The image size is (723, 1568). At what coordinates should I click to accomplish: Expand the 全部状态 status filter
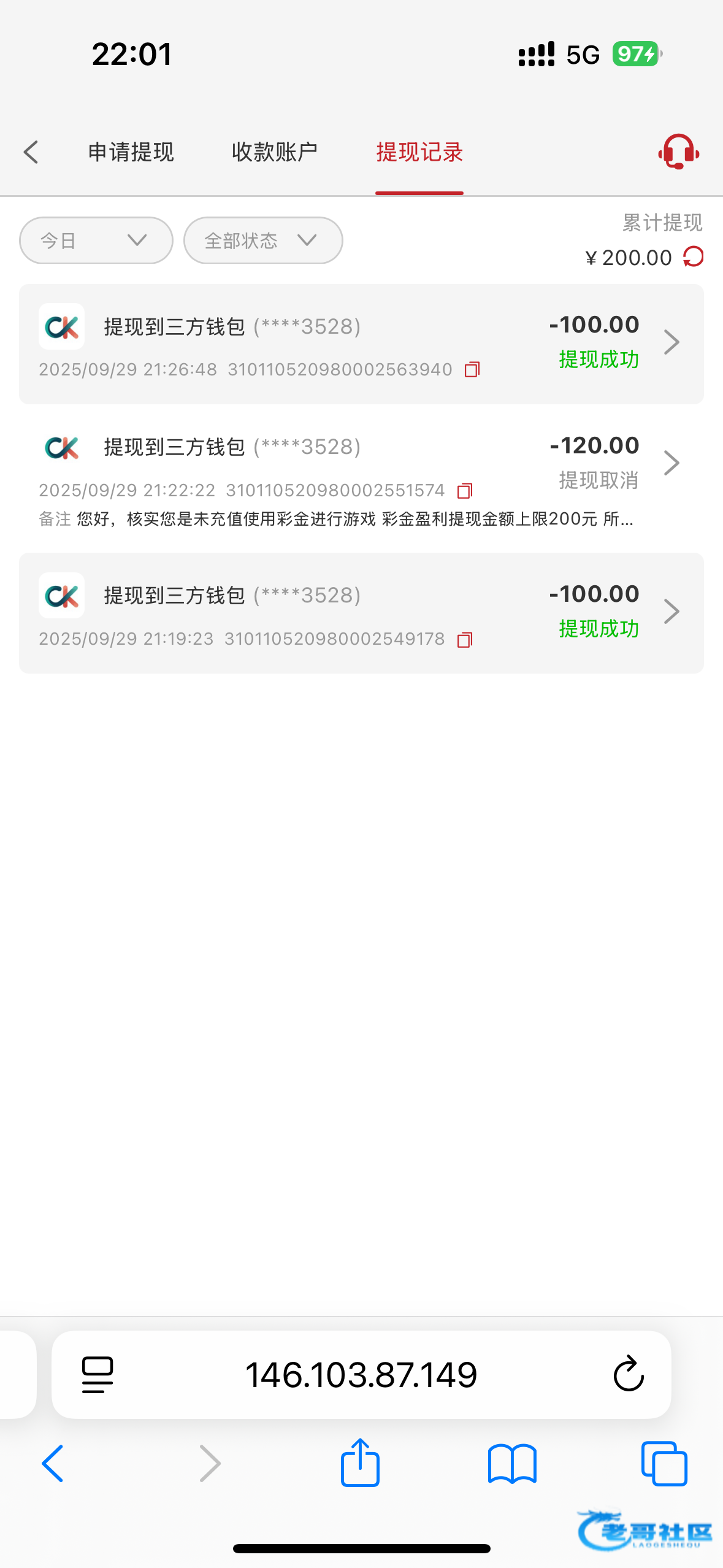[263, 240]
